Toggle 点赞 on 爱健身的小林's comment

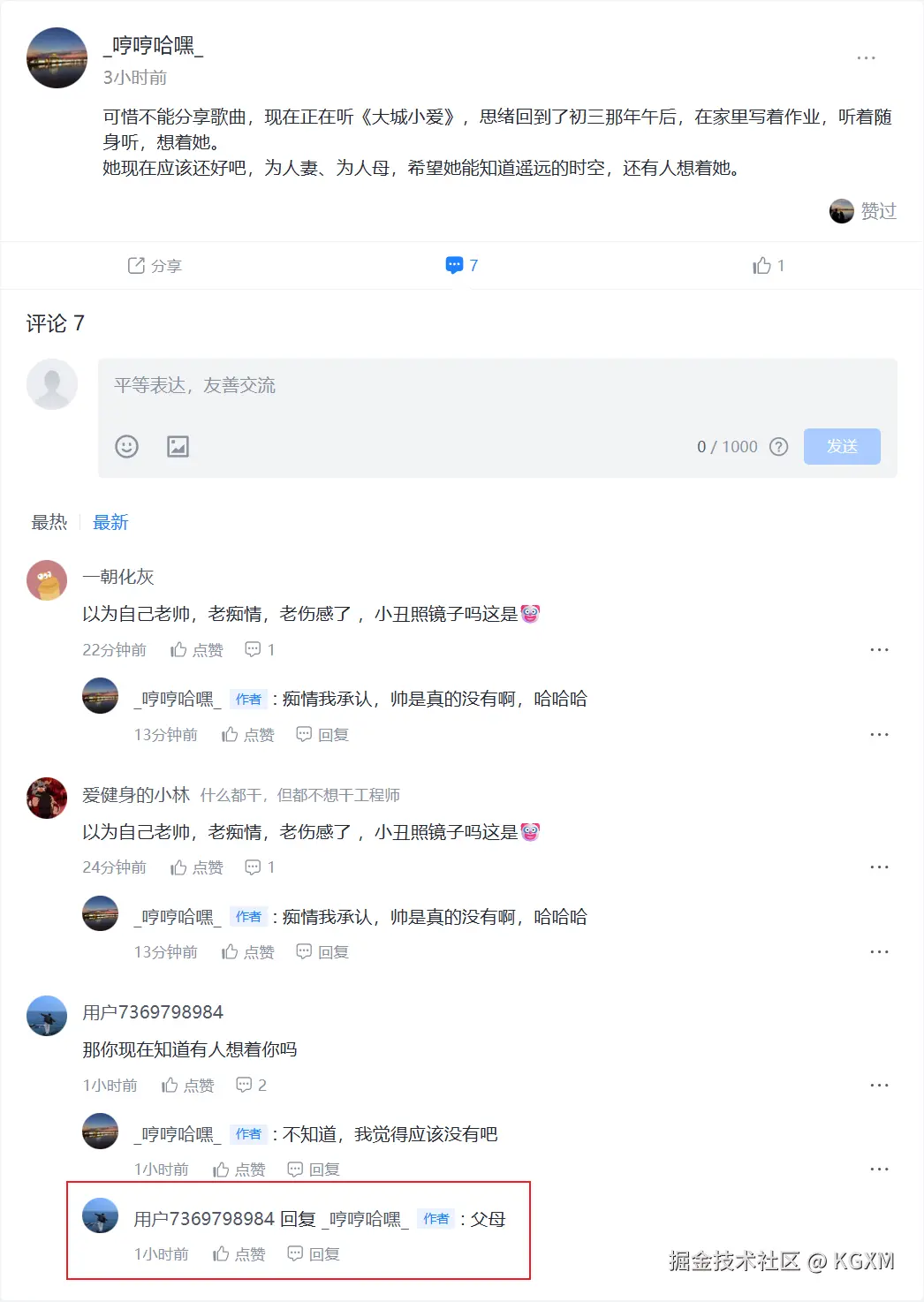coord(196,867)
